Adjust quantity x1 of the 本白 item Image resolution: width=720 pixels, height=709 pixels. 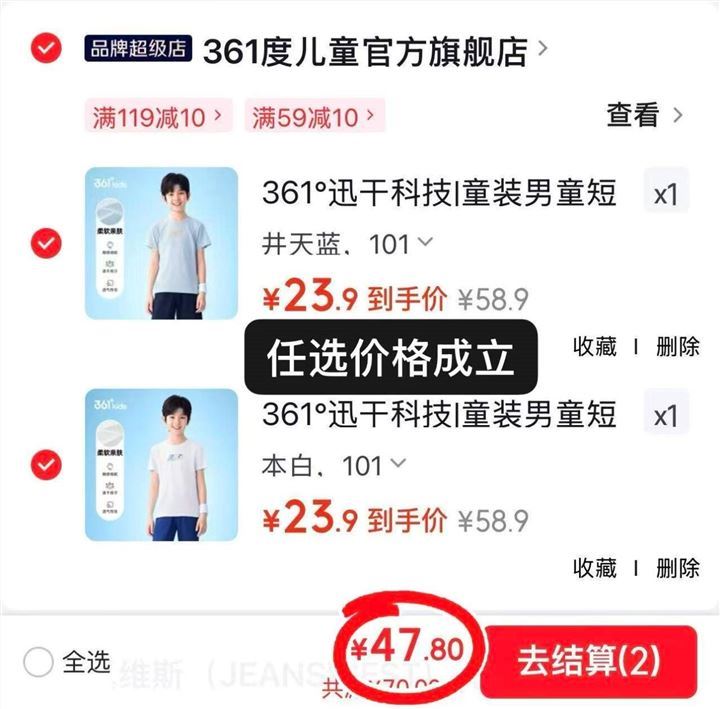665,416
